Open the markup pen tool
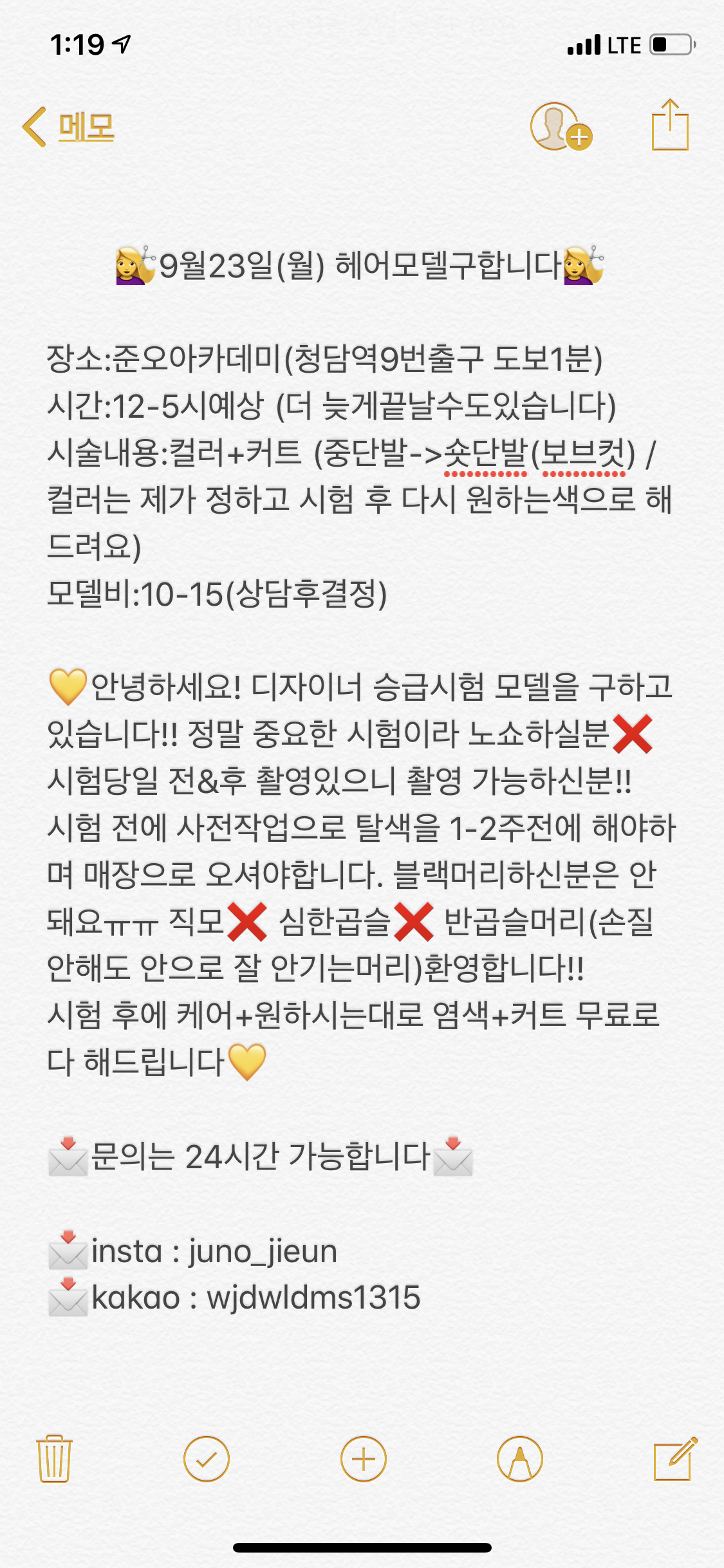This screenshot has height=1568, width=724. 519,1459
